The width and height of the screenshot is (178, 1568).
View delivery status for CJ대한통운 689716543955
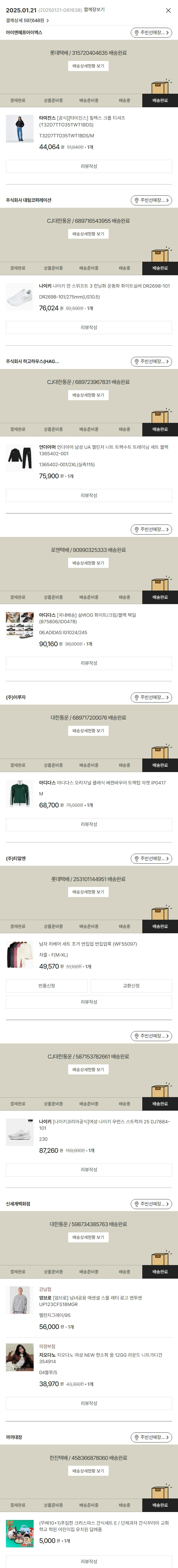click(x=88, y=234)
